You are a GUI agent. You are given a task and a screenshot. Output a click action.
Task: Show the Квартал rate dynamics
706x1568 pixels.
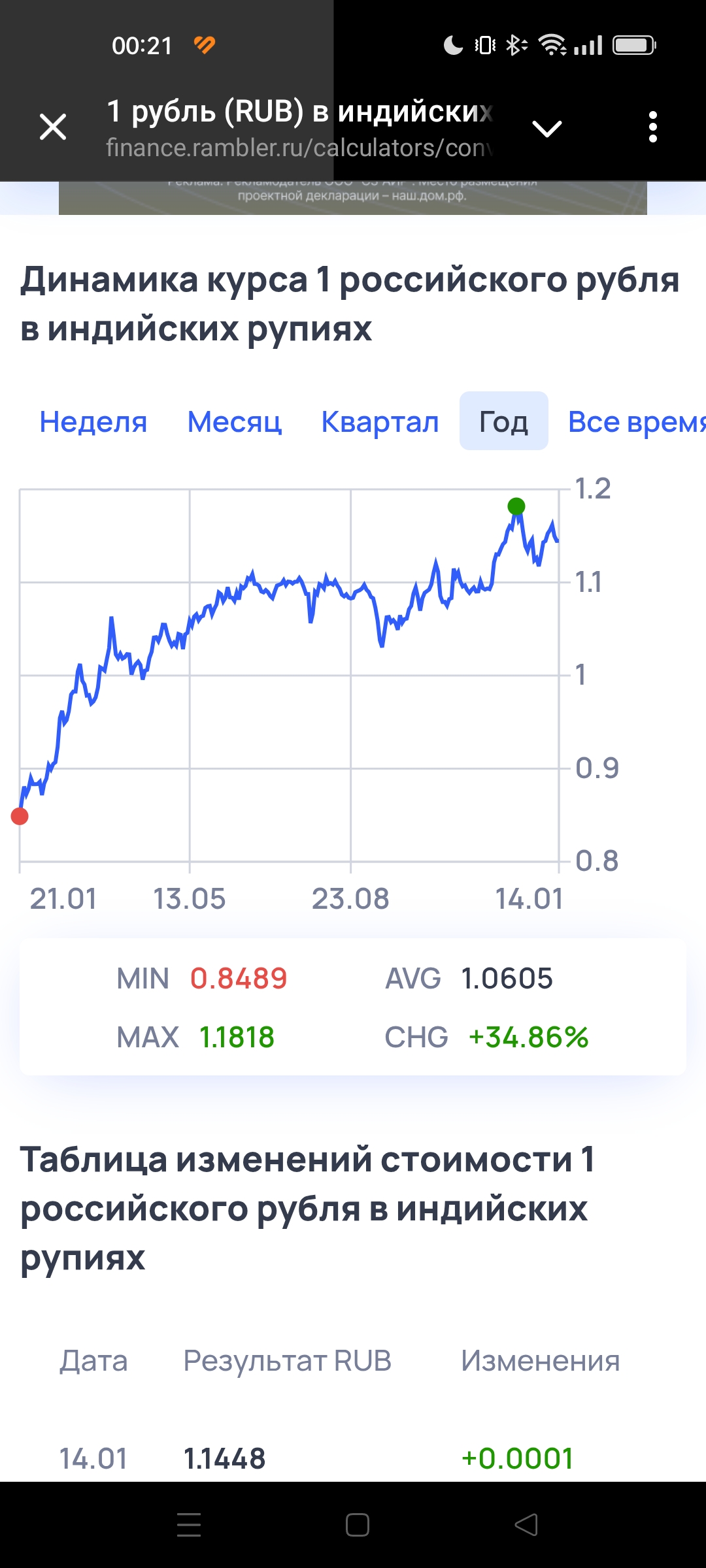coord(380,421)
